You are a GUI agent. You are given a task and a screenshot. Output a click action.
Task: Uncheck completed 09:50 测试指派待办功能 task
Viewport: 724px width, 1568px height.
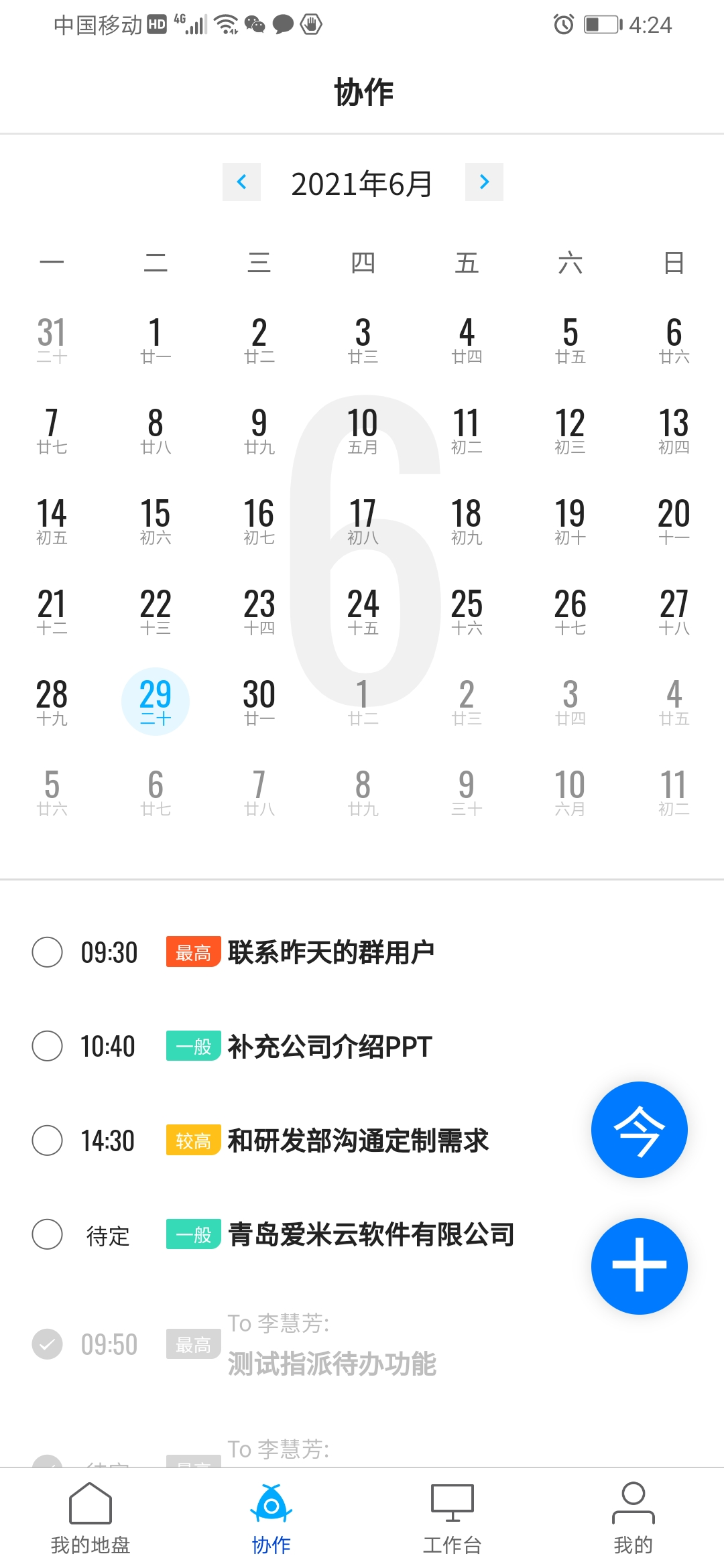pos(48,1344)
